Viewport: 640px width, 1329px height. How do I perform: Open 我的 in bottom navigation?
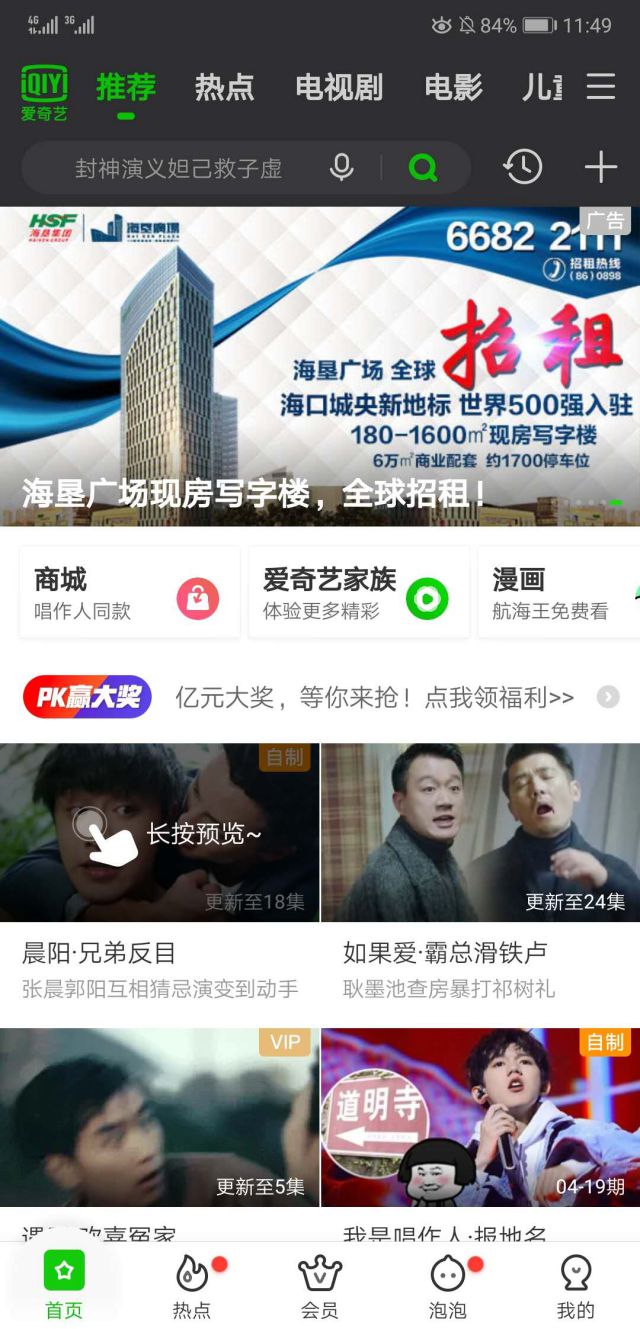coord(576,1287)
